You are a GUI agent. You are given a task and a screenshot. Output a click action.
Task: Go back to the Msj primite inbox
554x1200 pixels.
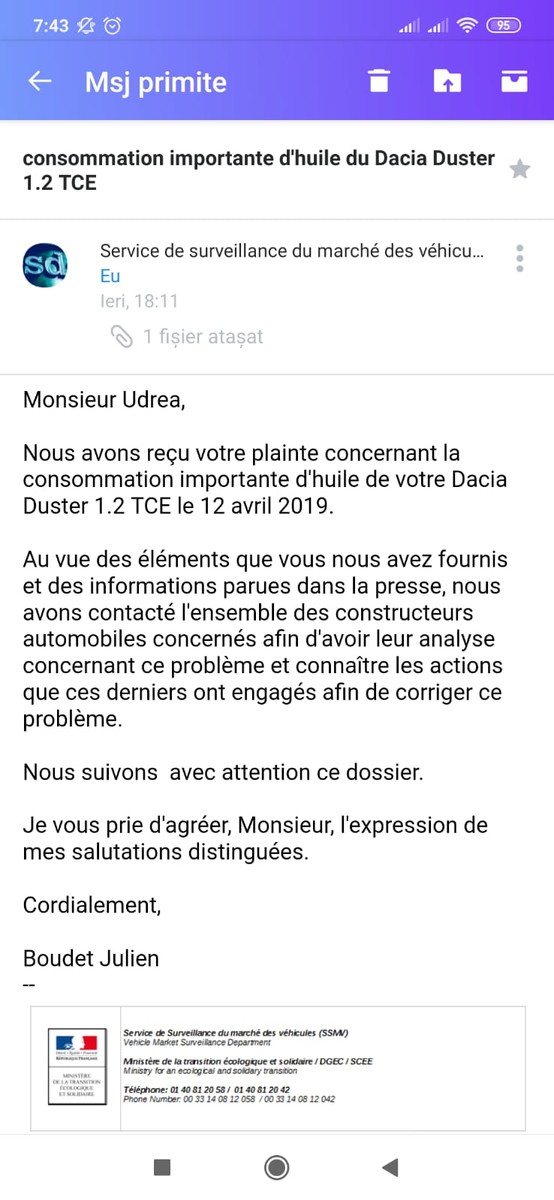coord(40,82)
